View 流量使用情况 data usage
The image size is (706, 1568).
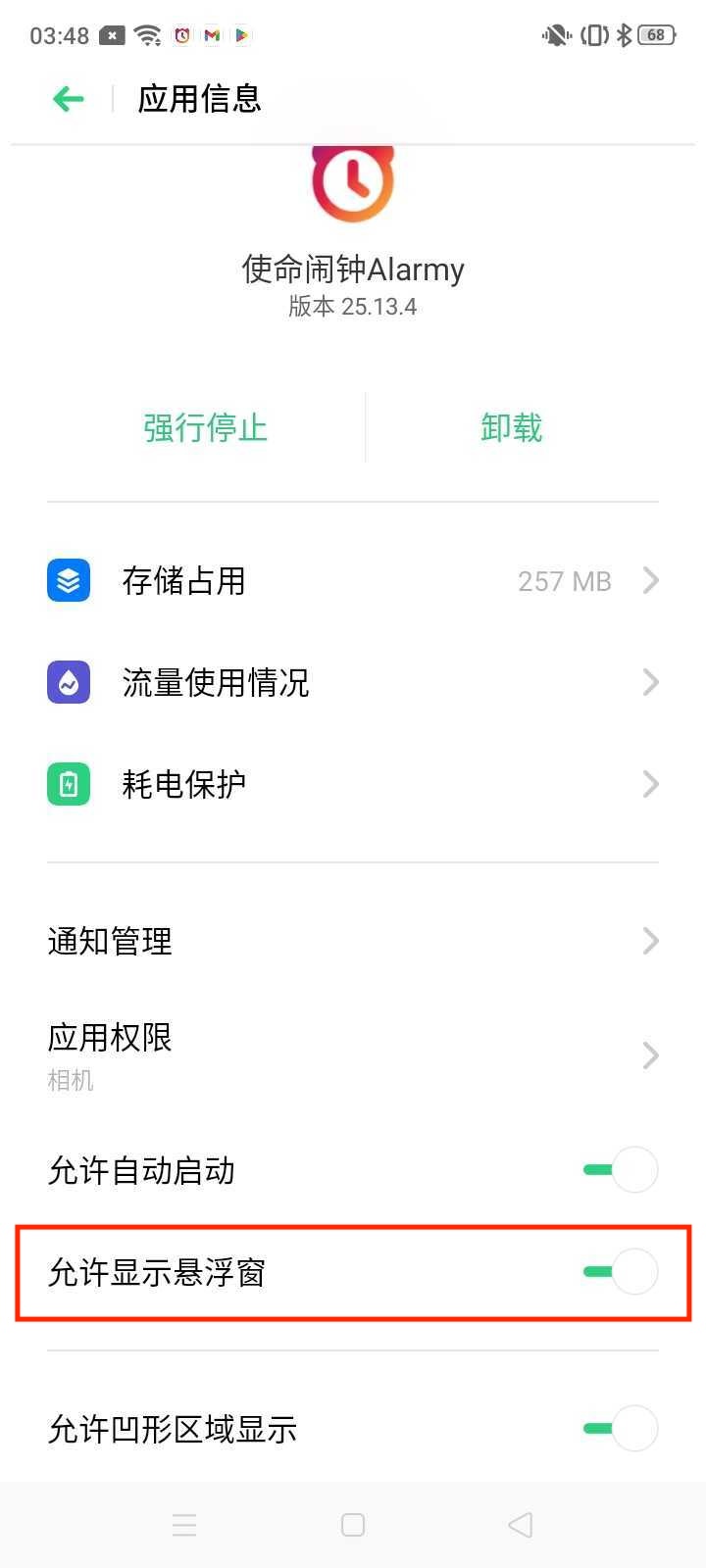pos(353,683)
